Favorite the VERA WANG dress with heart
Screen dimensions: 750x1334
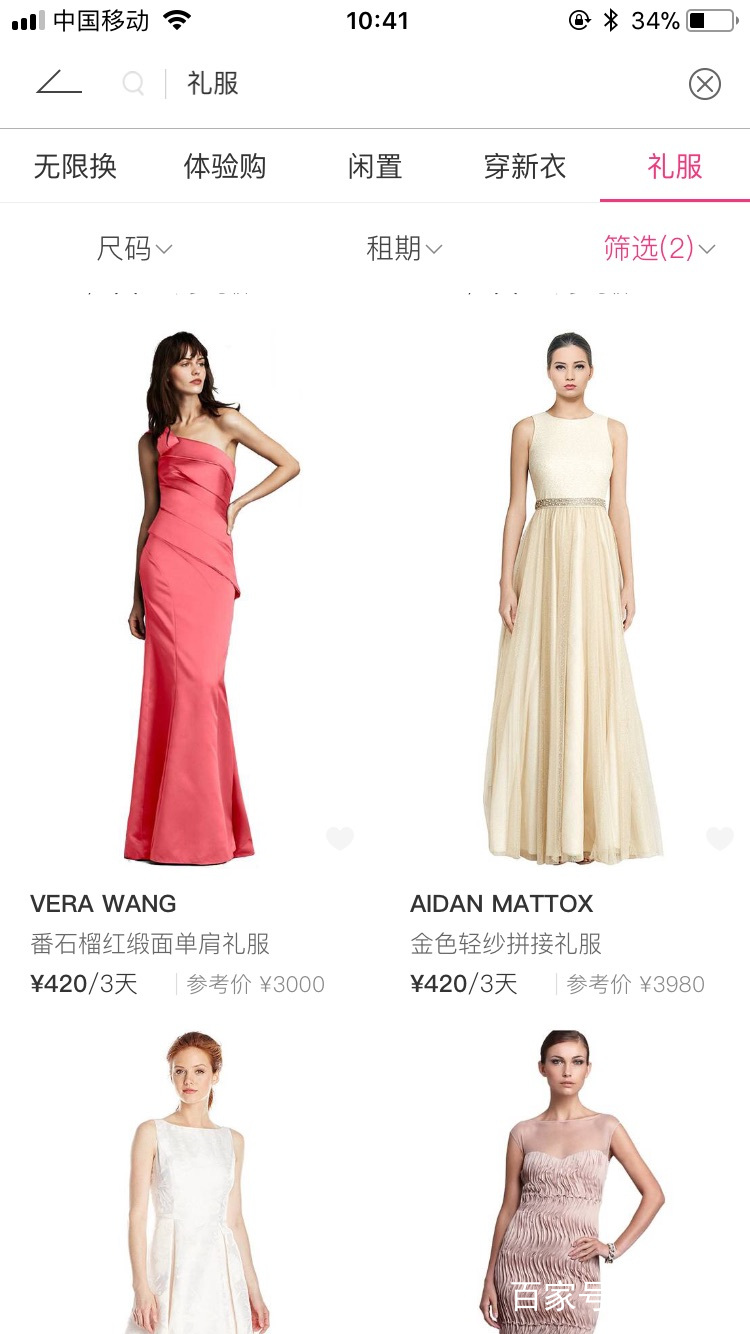point(340,838)
